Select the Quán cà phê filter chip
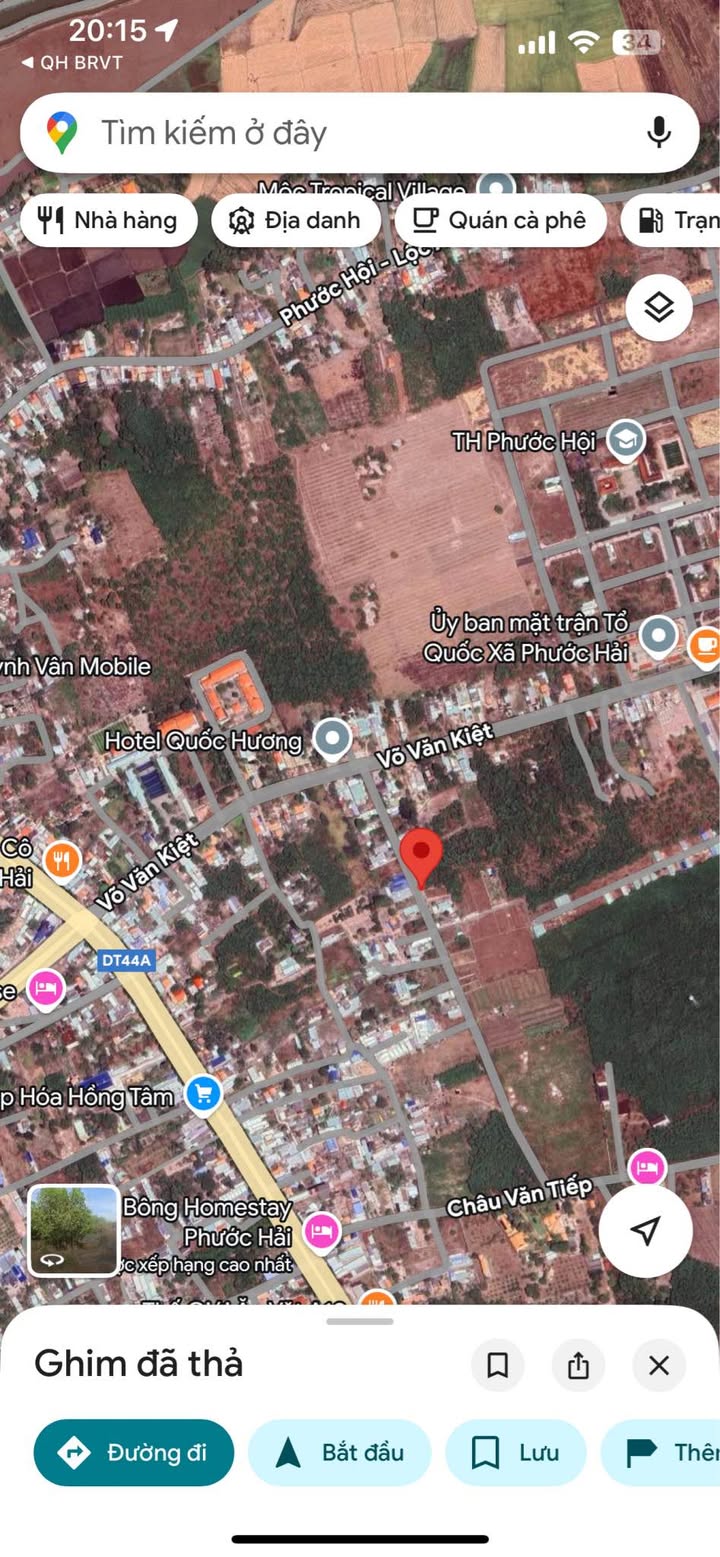Viewport: 720px width, 1557px height. 500,220
